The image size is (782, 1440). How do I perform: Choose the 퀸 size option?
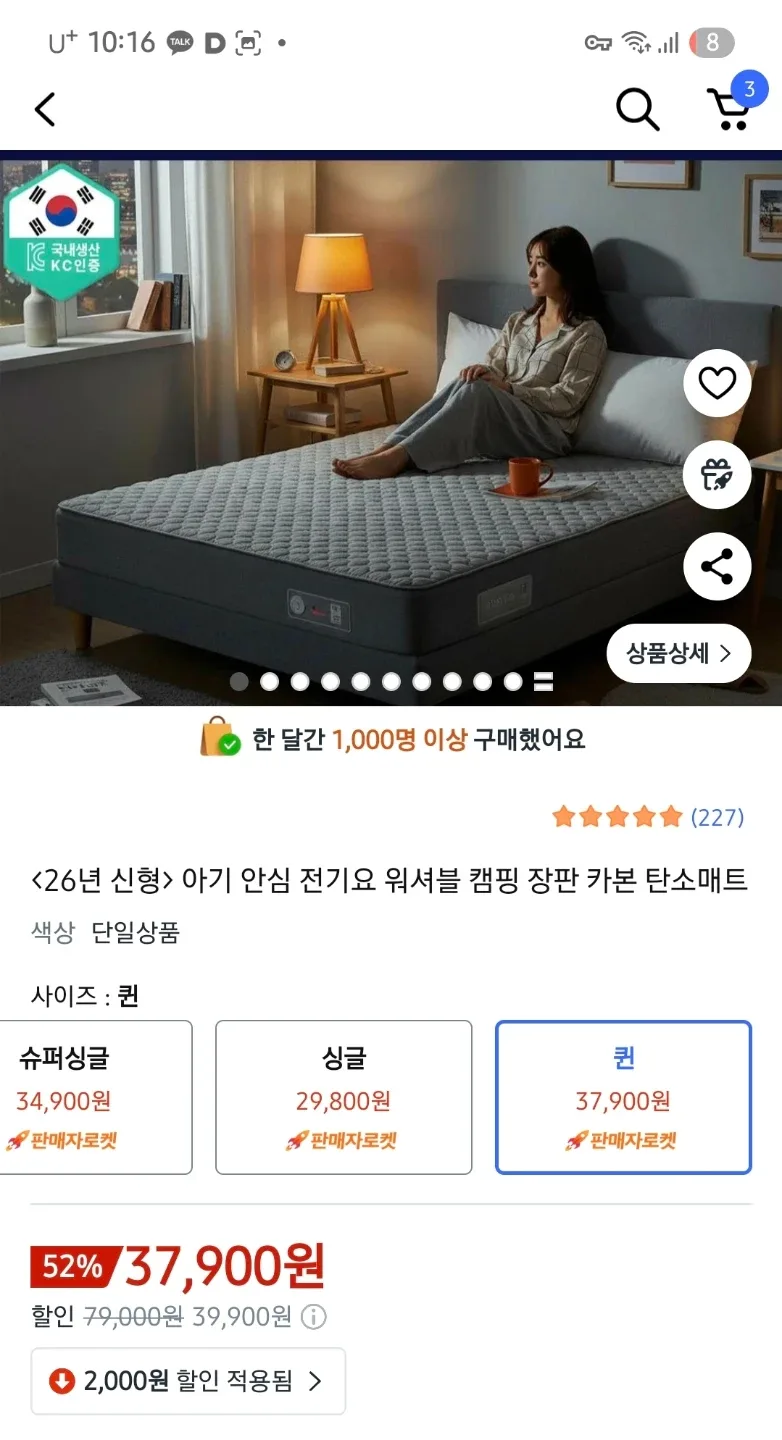point(623,1097)
